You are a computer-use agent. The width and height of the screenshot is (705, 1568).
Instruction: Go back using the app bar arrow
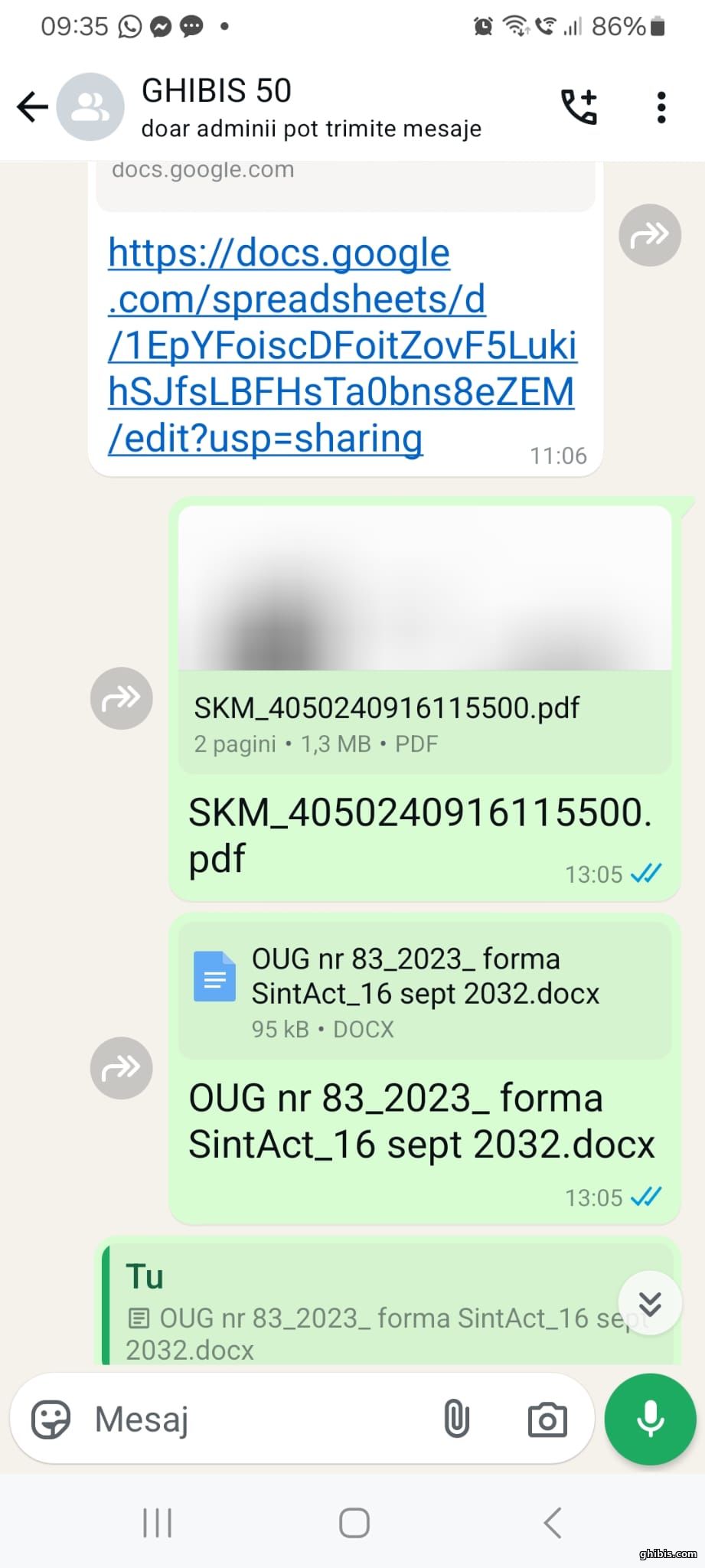coord(32,106)
